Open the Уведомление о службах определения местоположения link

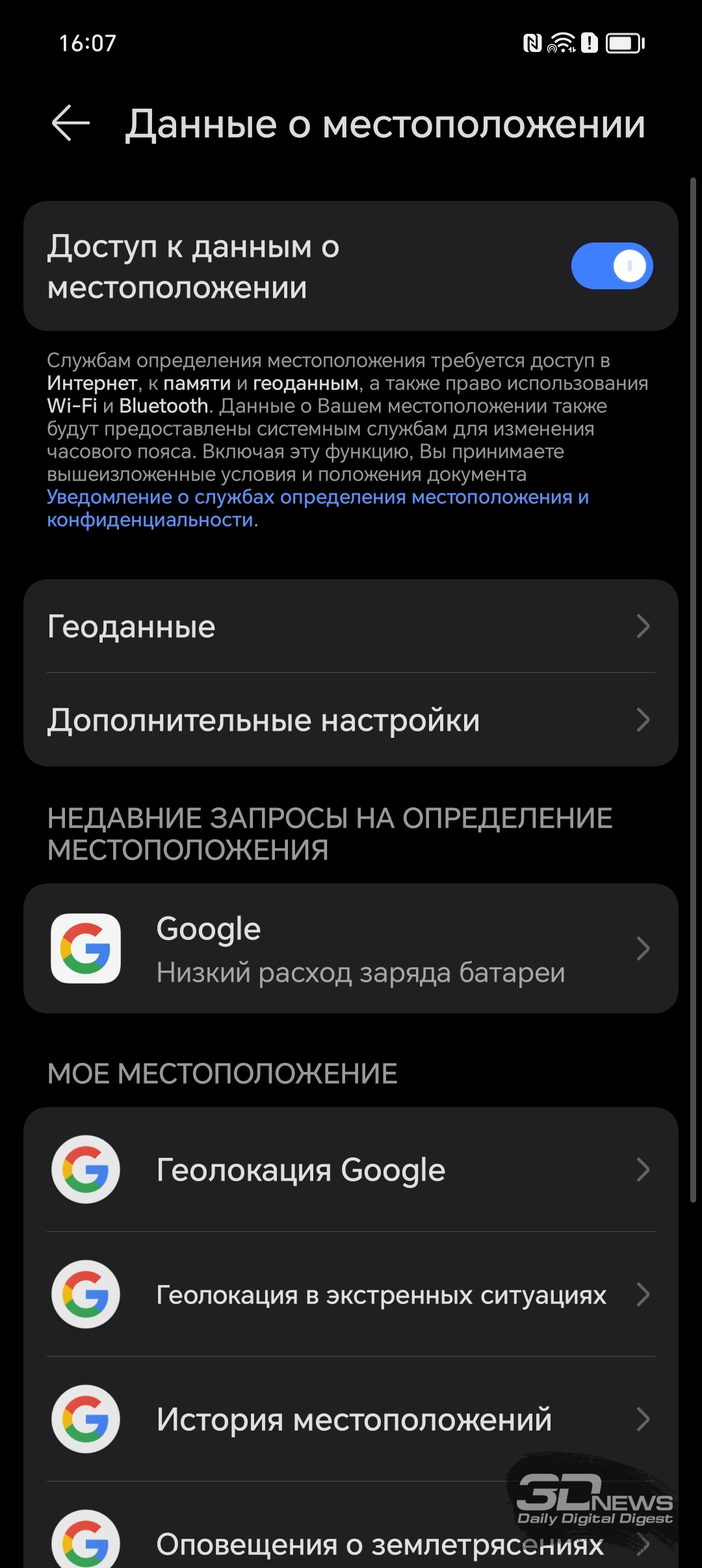click(317, 508)
